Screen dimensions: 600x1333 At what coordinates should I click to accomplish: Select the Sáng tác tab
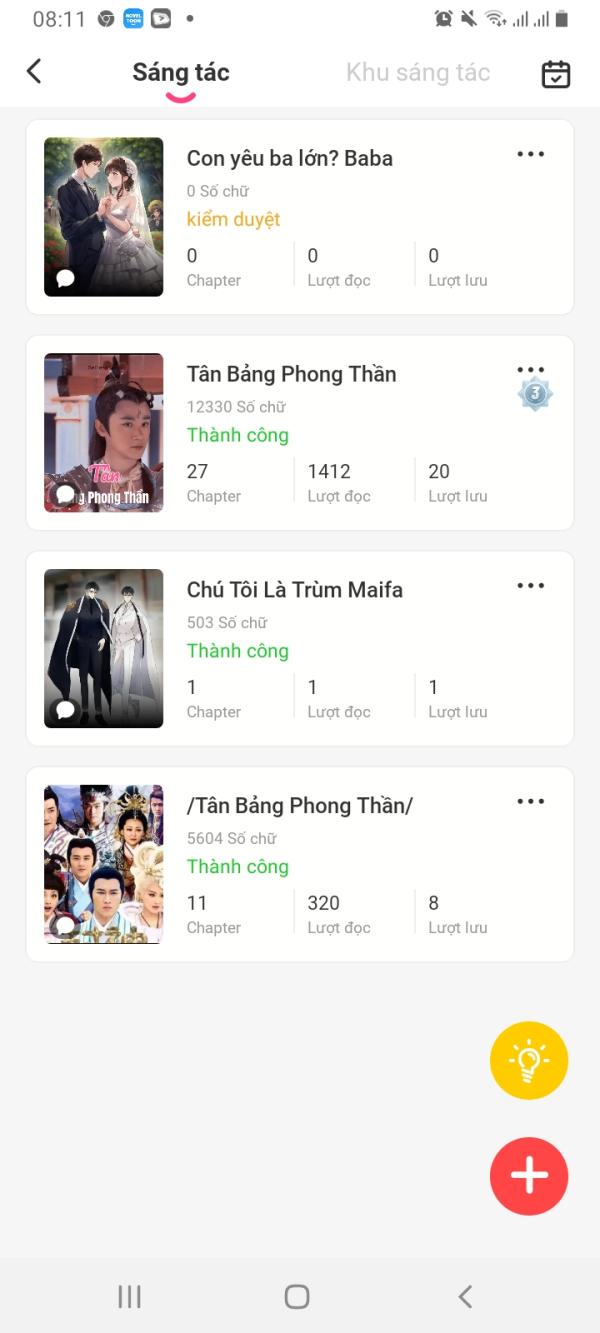coord(181,72)
